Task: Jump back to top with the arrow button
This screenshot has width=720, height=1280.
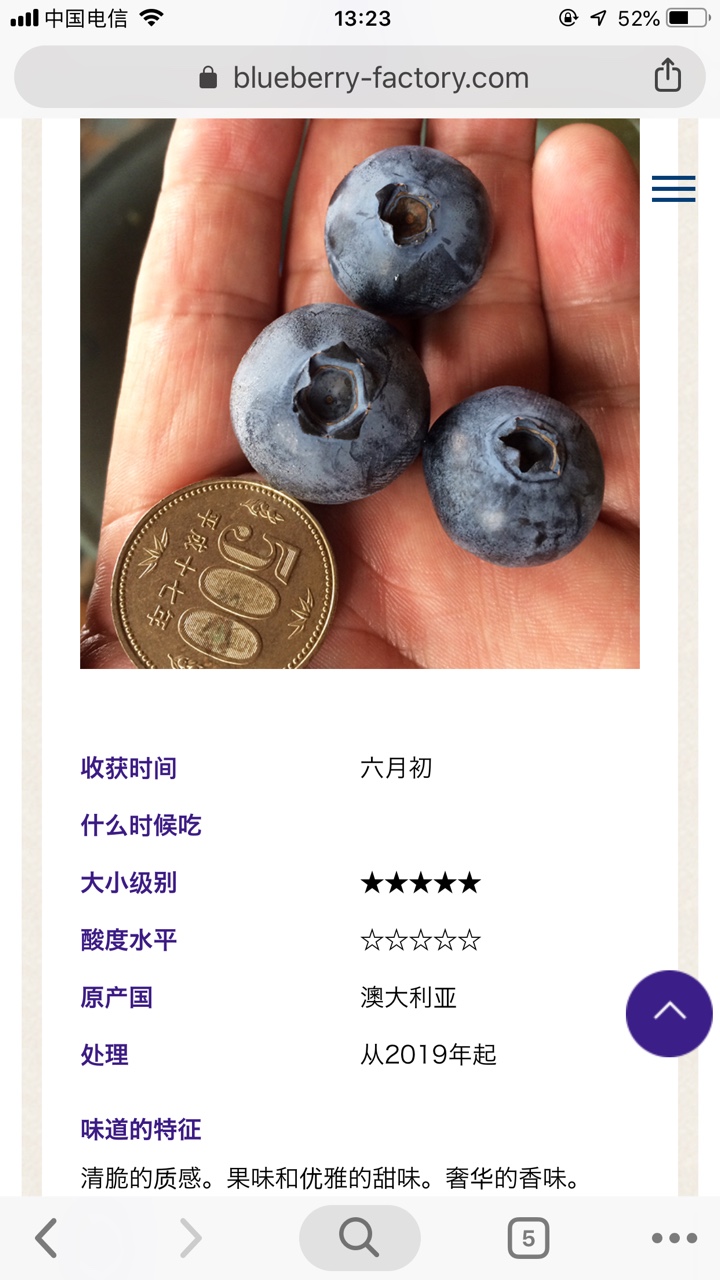Action: (669, 1013)
